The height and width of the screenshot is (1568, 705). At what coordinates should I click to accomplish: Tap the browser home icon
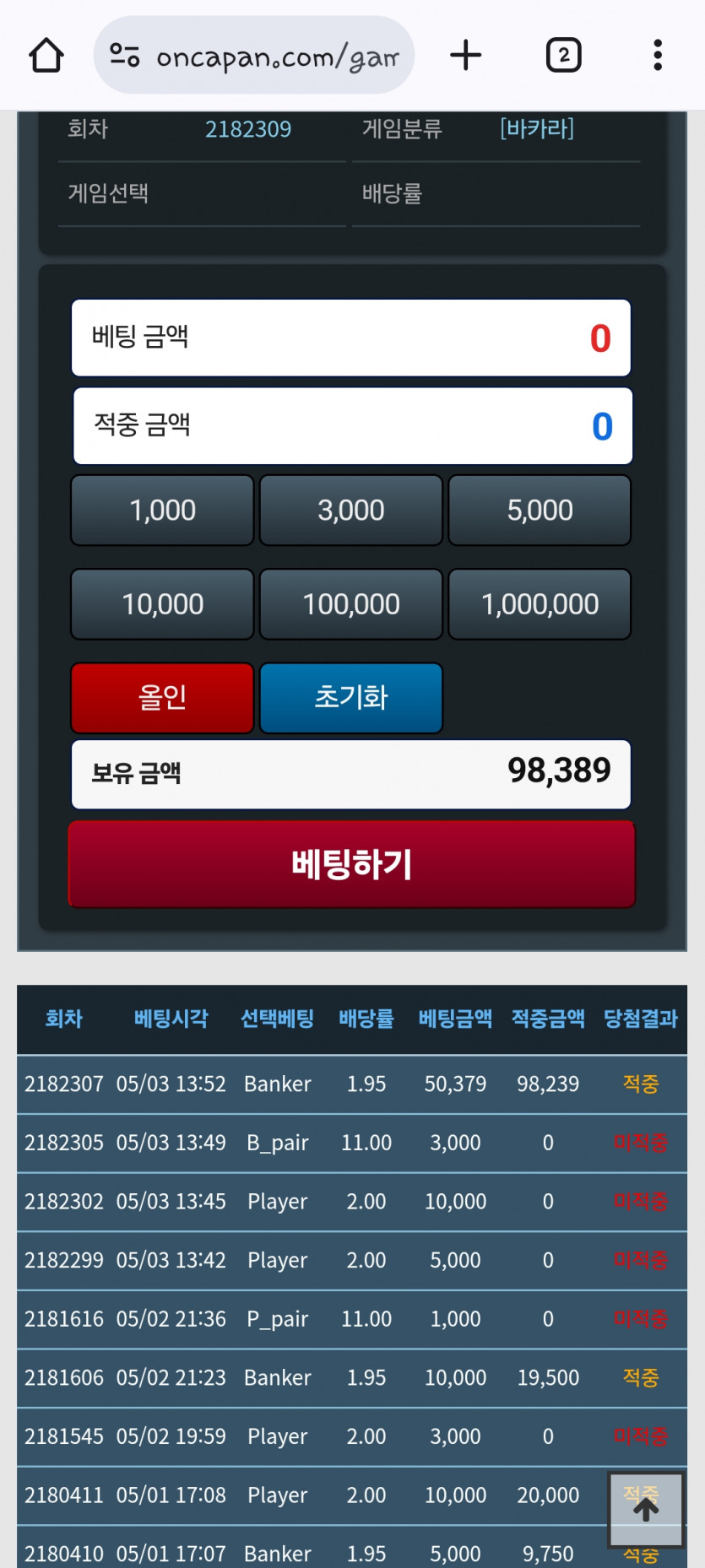click(x=46, y=56)
